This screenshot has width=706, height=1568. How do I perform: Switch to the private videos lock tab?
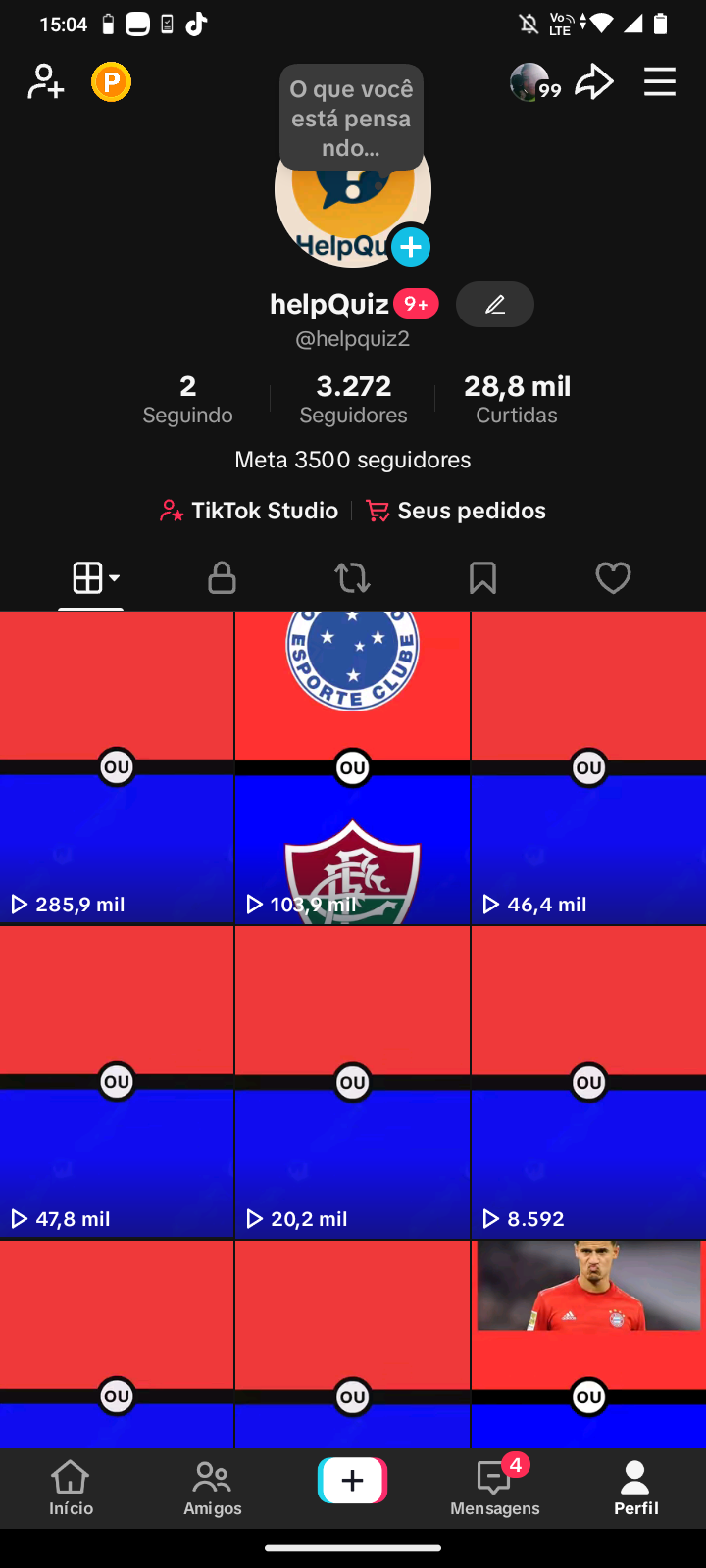[x=222, y=578]
